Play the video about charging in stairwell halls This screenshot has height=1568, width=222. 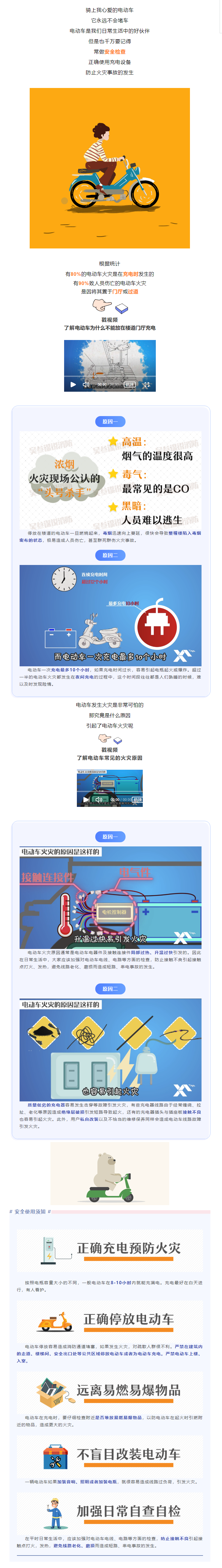coord(73,384)
